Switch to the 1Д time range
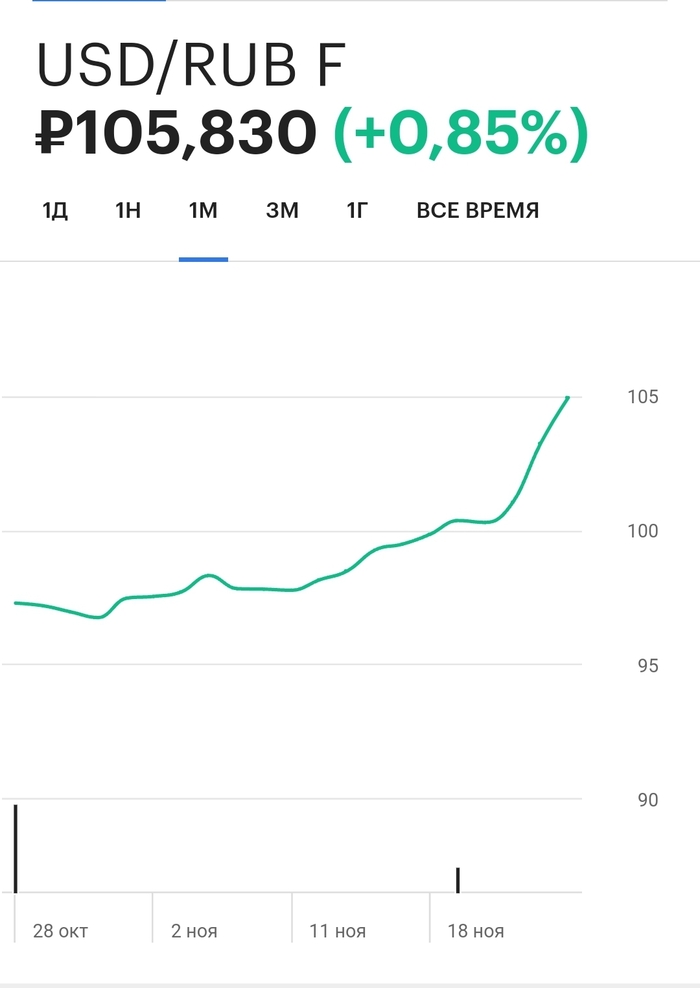The height and width of the screenshot is (988, 700). coord(55,211)
